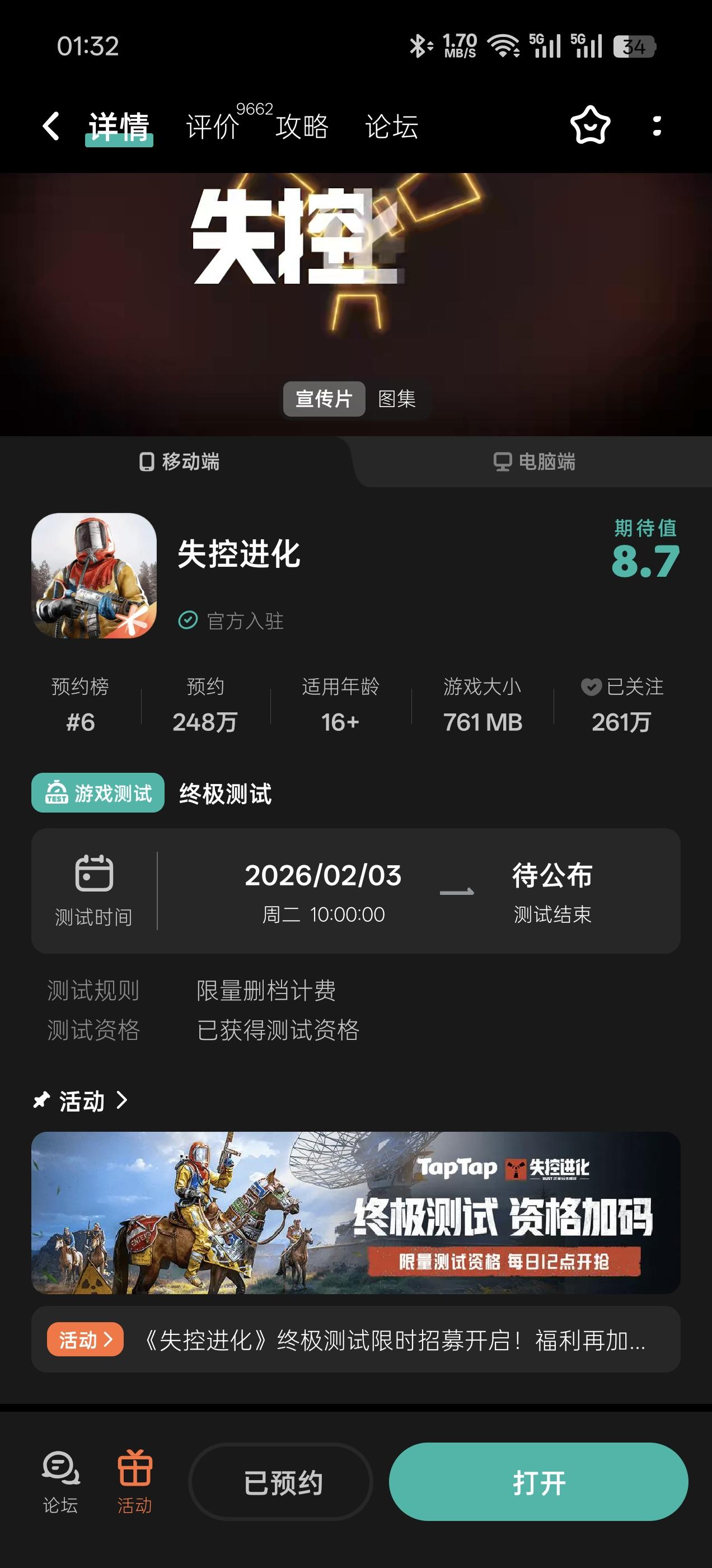Select the 宣传片 trailer chip

324,399
